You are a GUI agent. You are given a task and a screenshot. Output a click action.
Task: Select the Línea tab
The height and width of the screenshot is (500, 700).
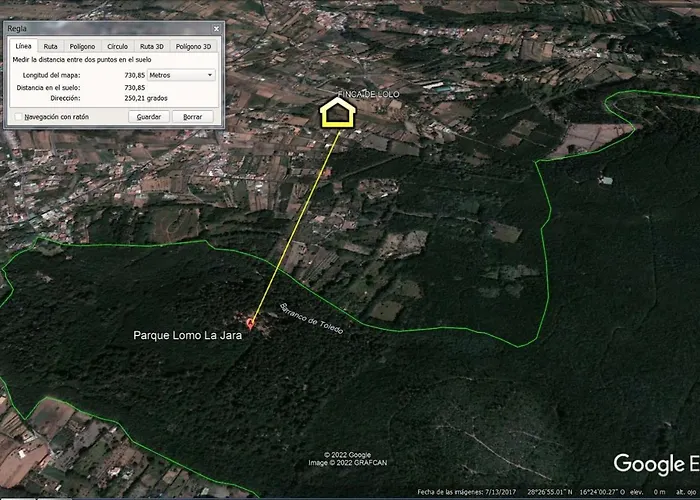[x=23, y=46]
